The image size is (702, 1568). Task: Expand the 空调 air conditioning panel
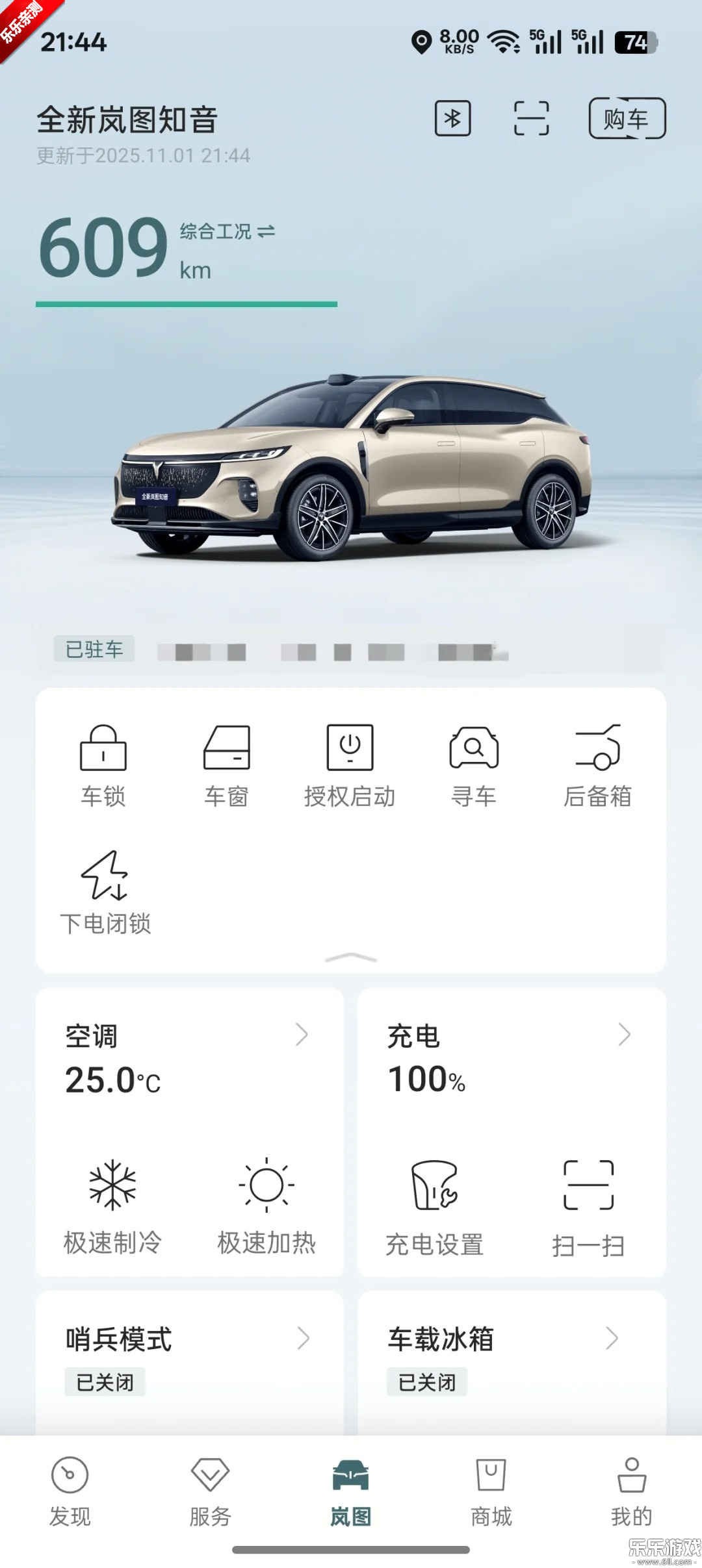[x=188, y=1035]
